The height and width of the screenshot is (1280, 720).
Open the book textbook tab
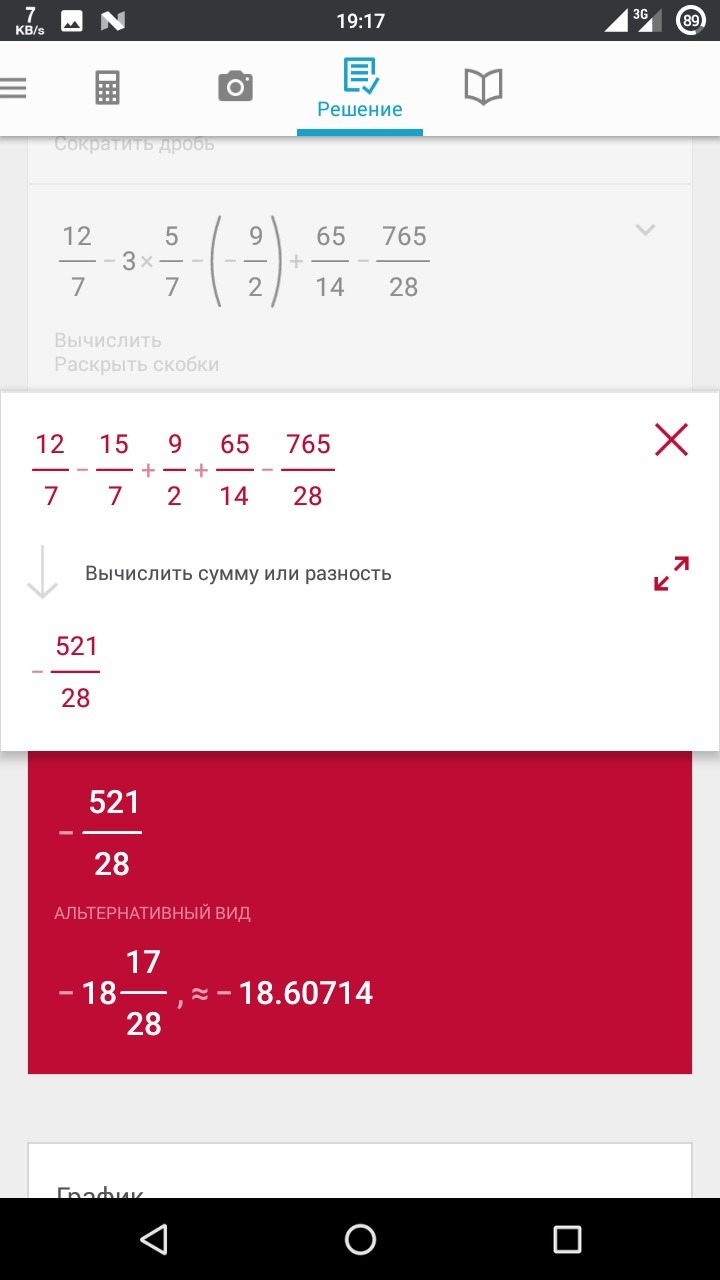coord(483,88)
